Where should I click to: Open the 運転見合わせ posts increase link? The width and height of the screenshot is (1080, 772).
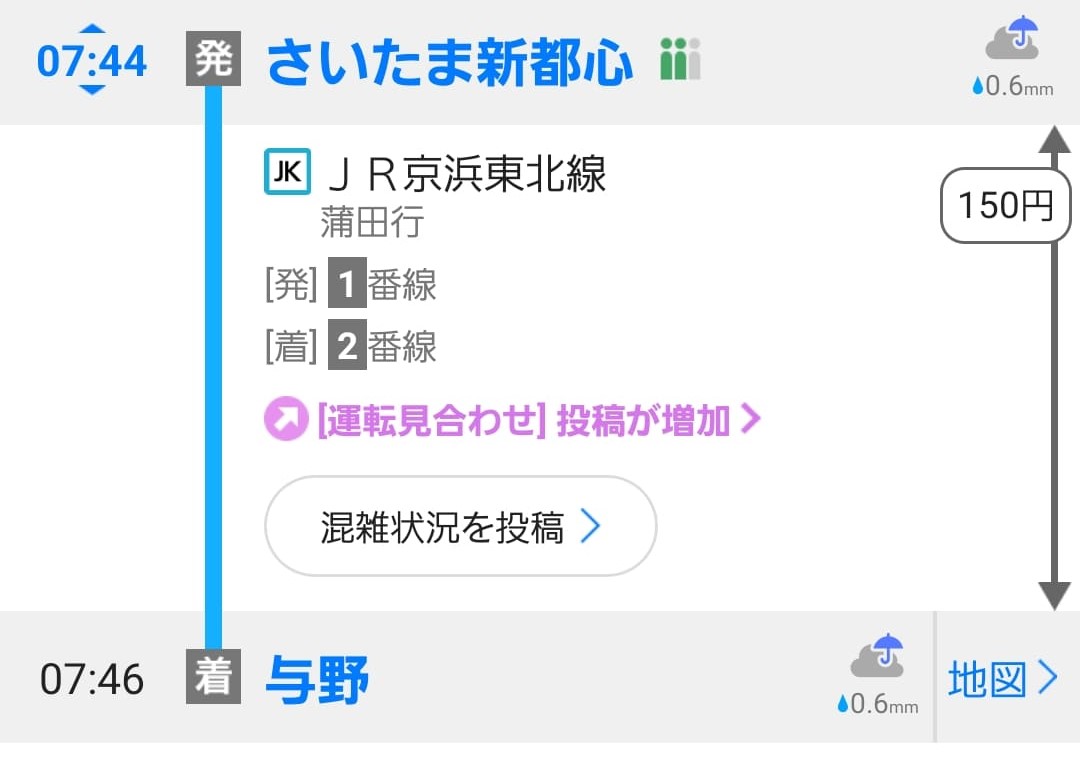click(512, 421)
